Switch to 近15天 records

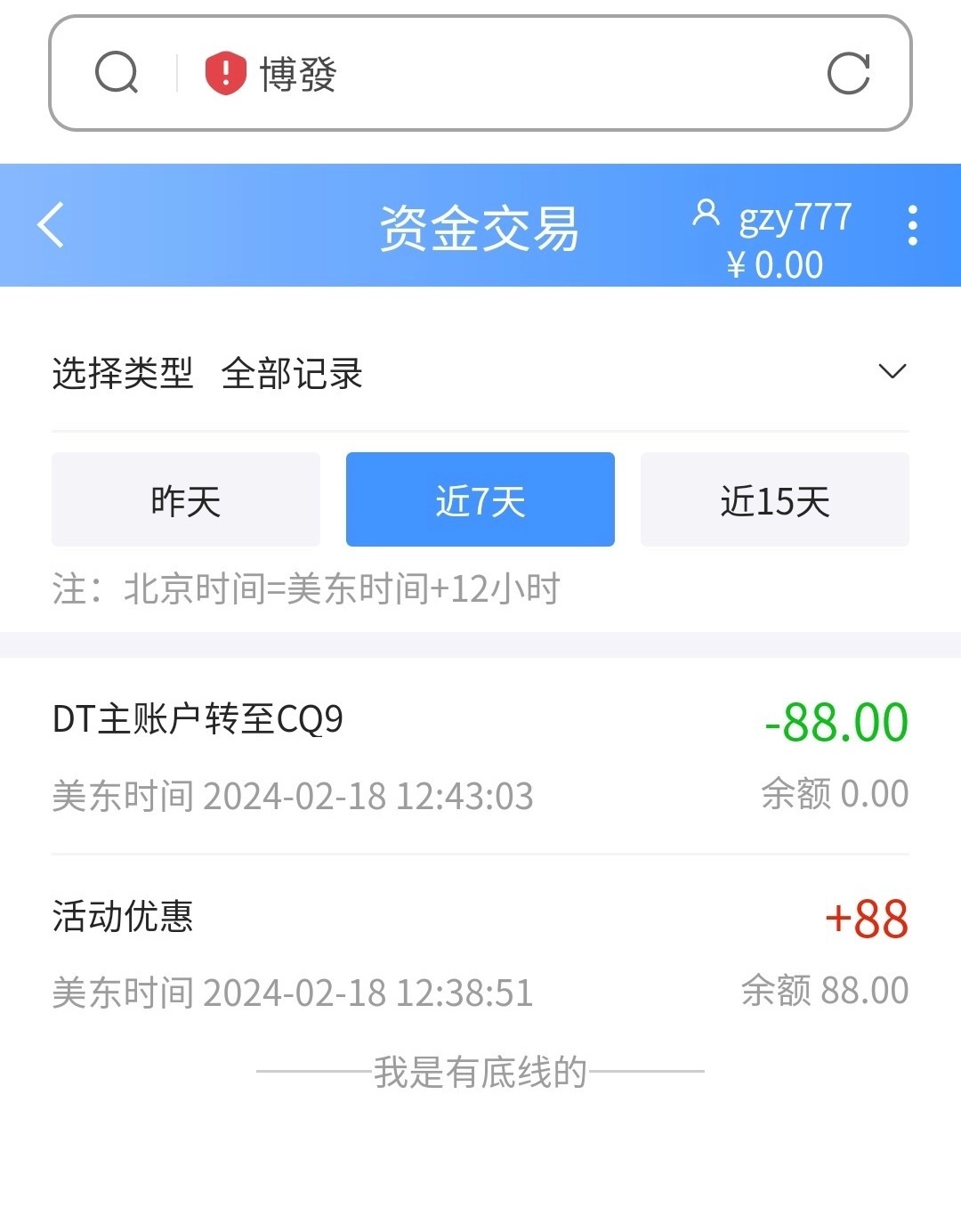pyautogui.click(x=775, y=499)
